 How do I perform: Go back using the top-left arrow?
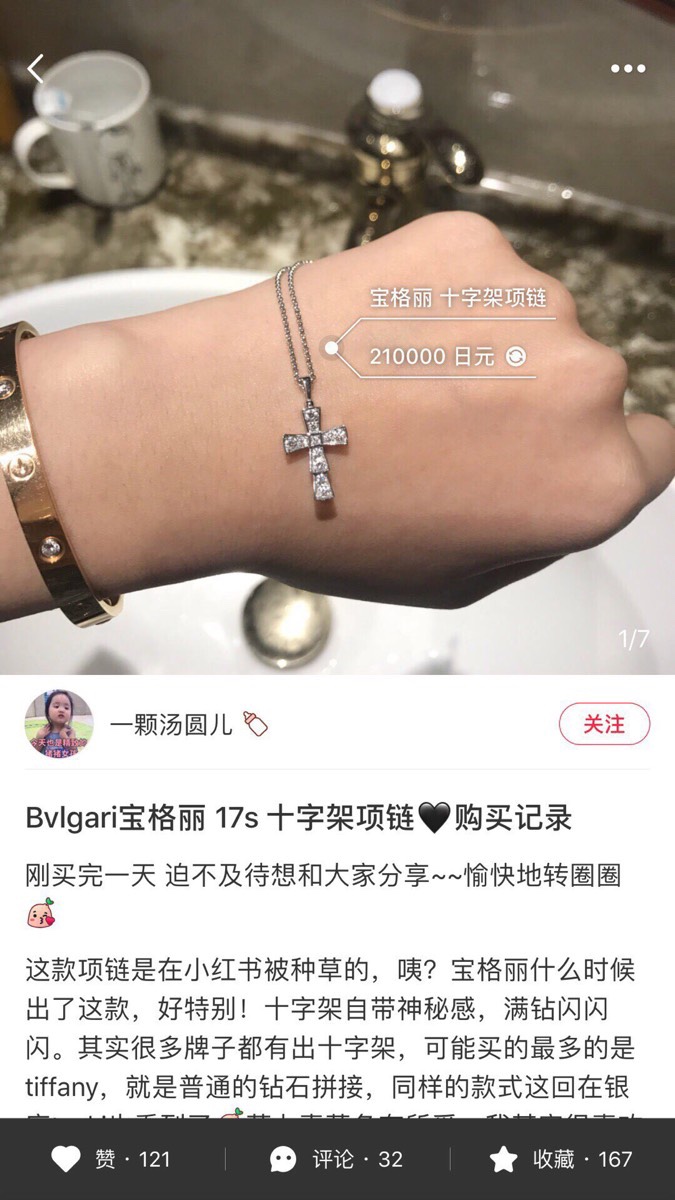[36, 68]
